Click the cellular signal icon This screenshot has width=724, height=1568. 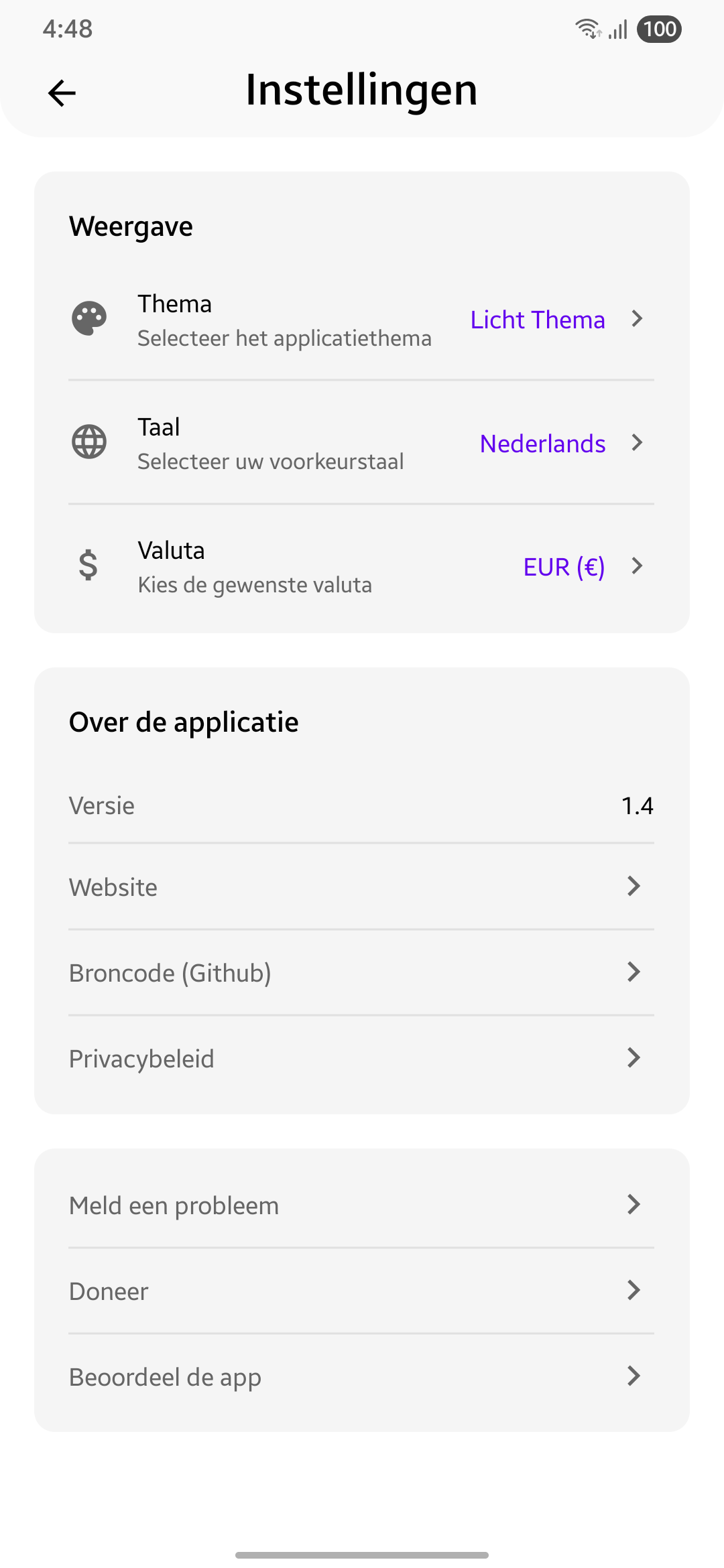point(617,29)
